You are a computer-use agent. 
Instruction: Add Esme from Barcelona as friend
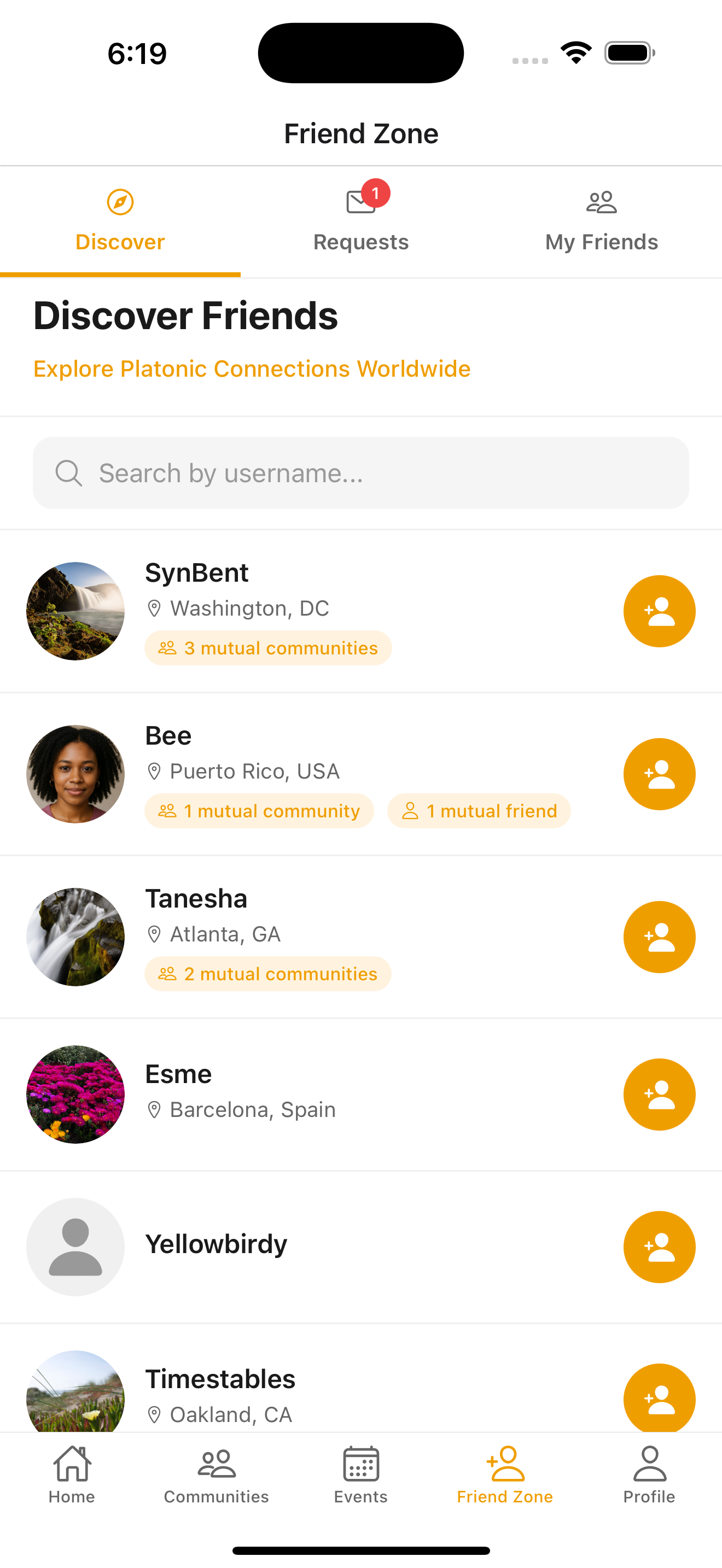pos(659,1095)
